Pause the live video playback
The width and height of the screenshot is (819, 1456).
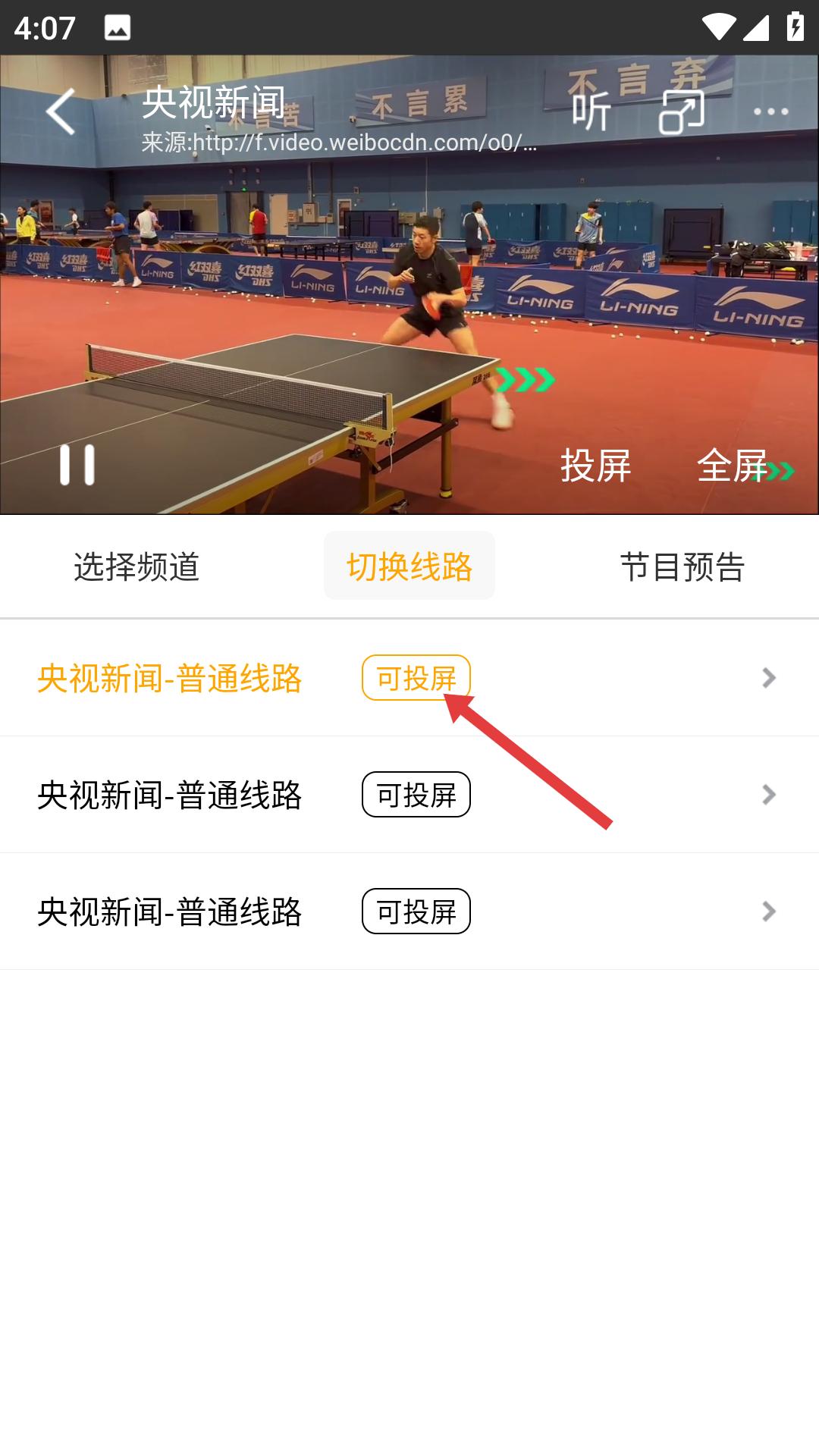[78, 468]
